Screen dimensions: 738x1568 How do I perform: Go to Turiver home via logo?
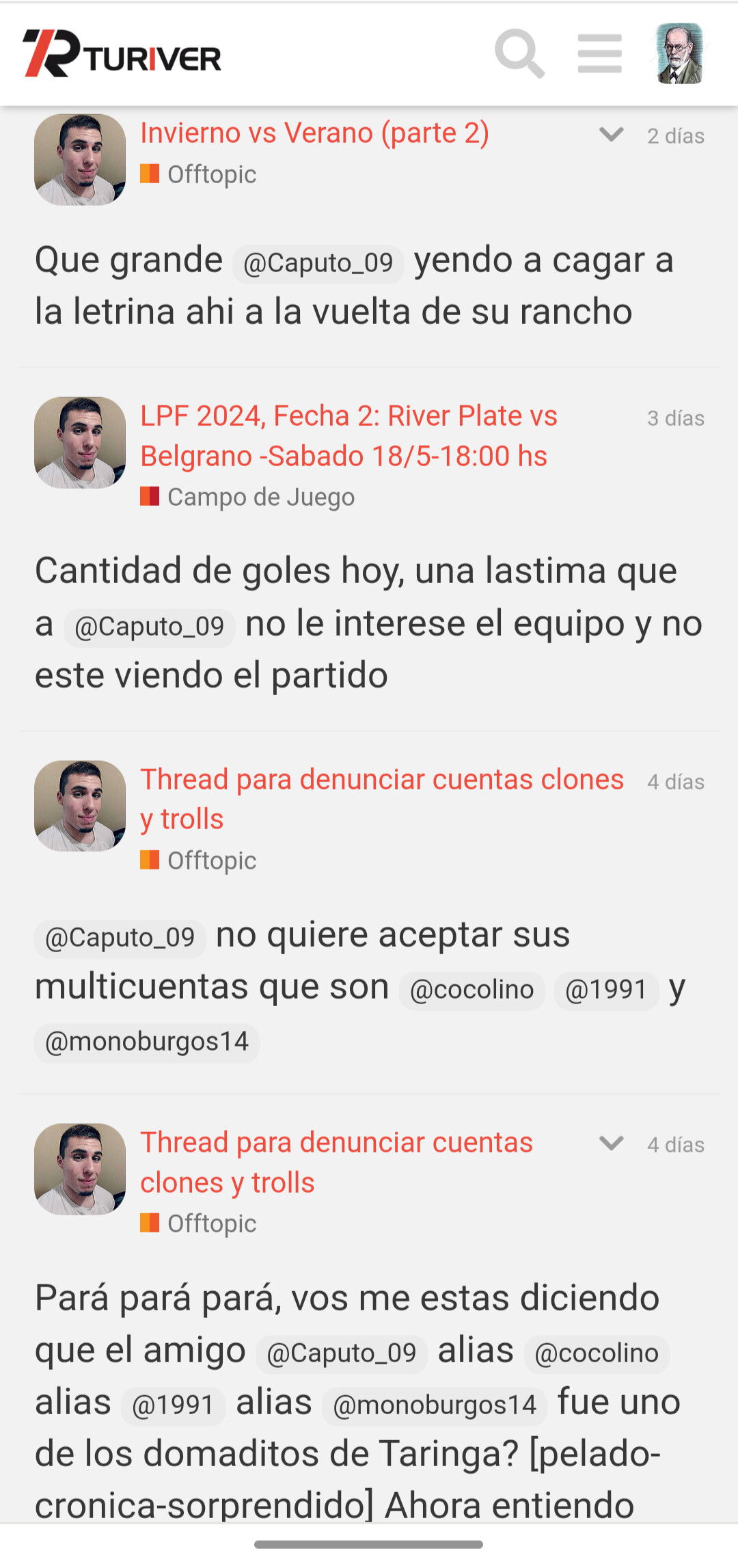click(x=122, y=53)
